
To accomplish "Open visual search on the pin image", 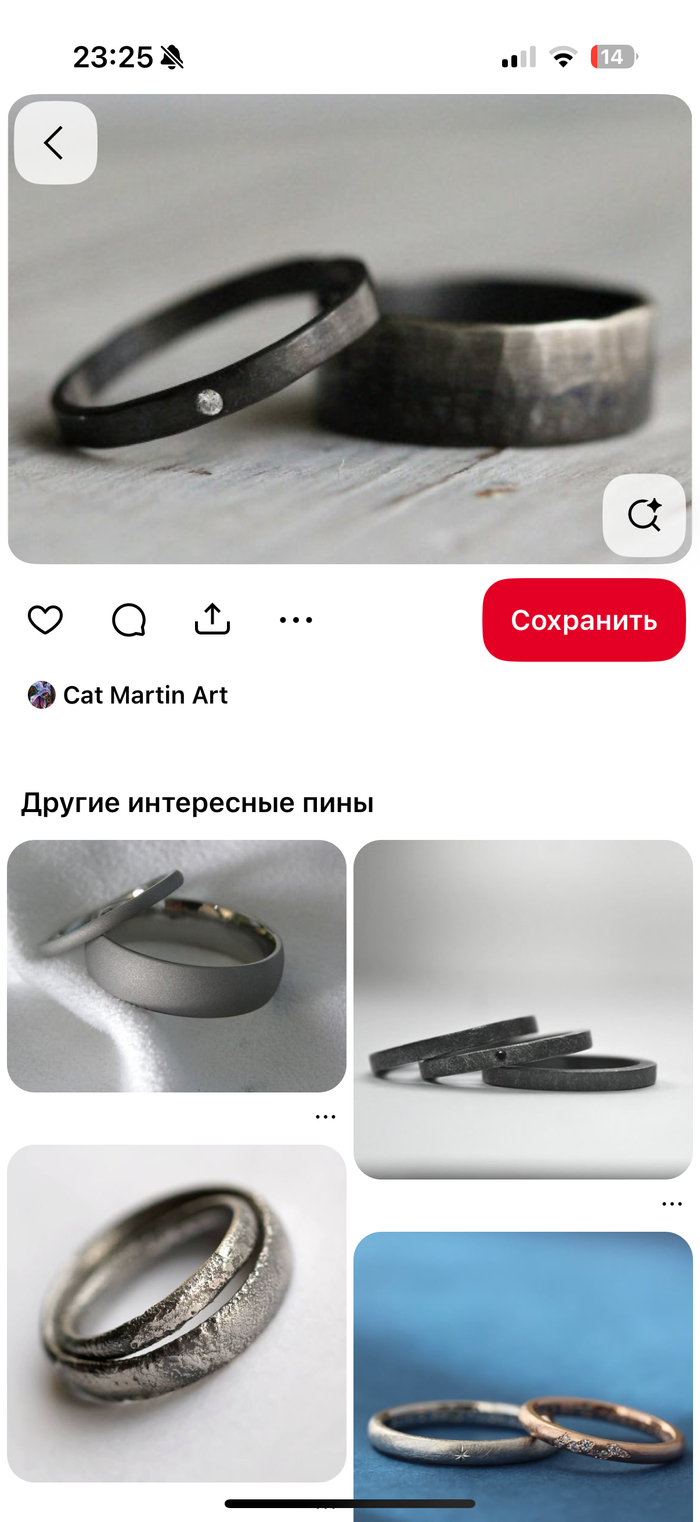I will click(x=644, y=515).
